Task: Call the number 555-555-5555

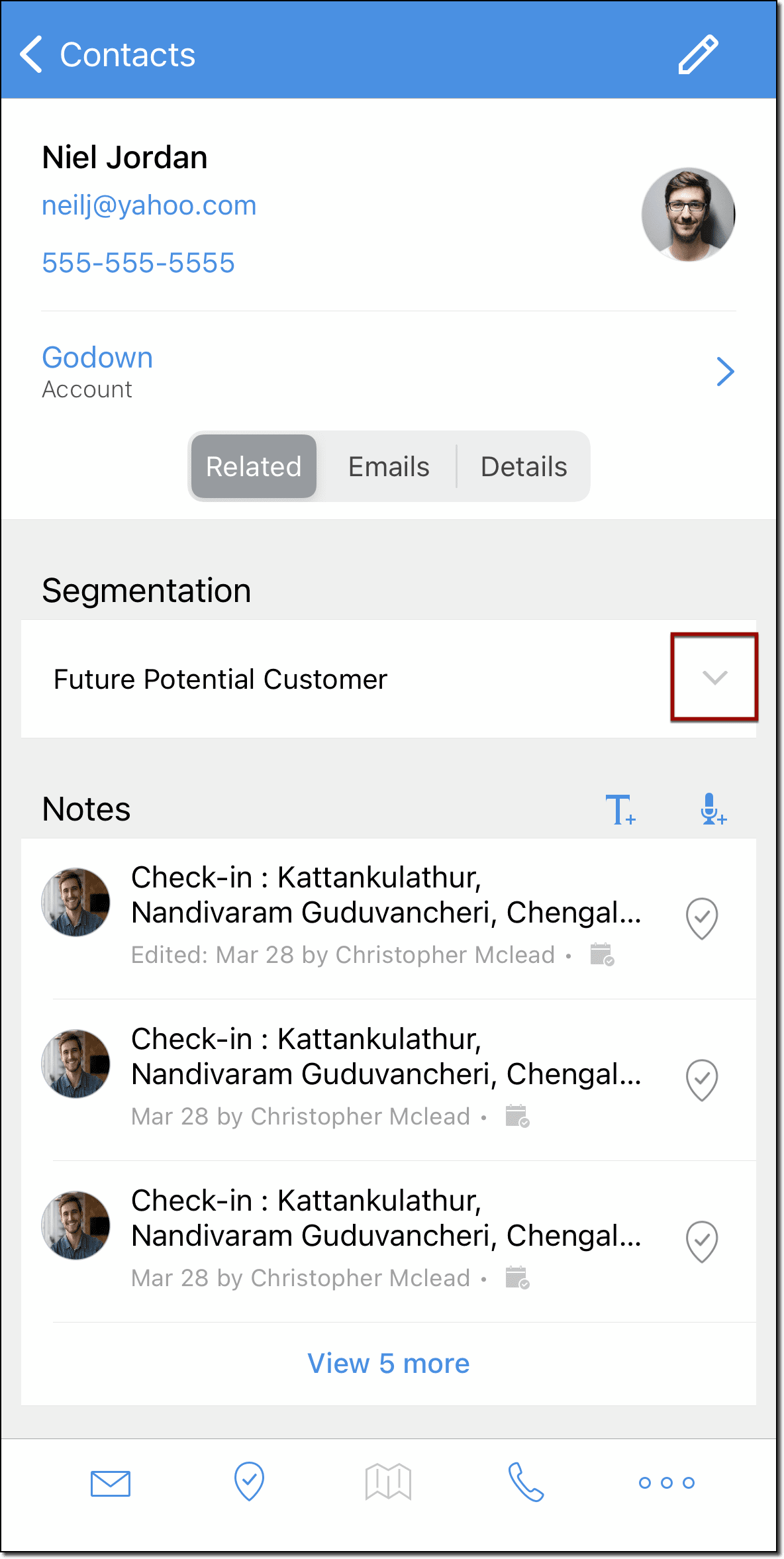Action: point(138,263)
